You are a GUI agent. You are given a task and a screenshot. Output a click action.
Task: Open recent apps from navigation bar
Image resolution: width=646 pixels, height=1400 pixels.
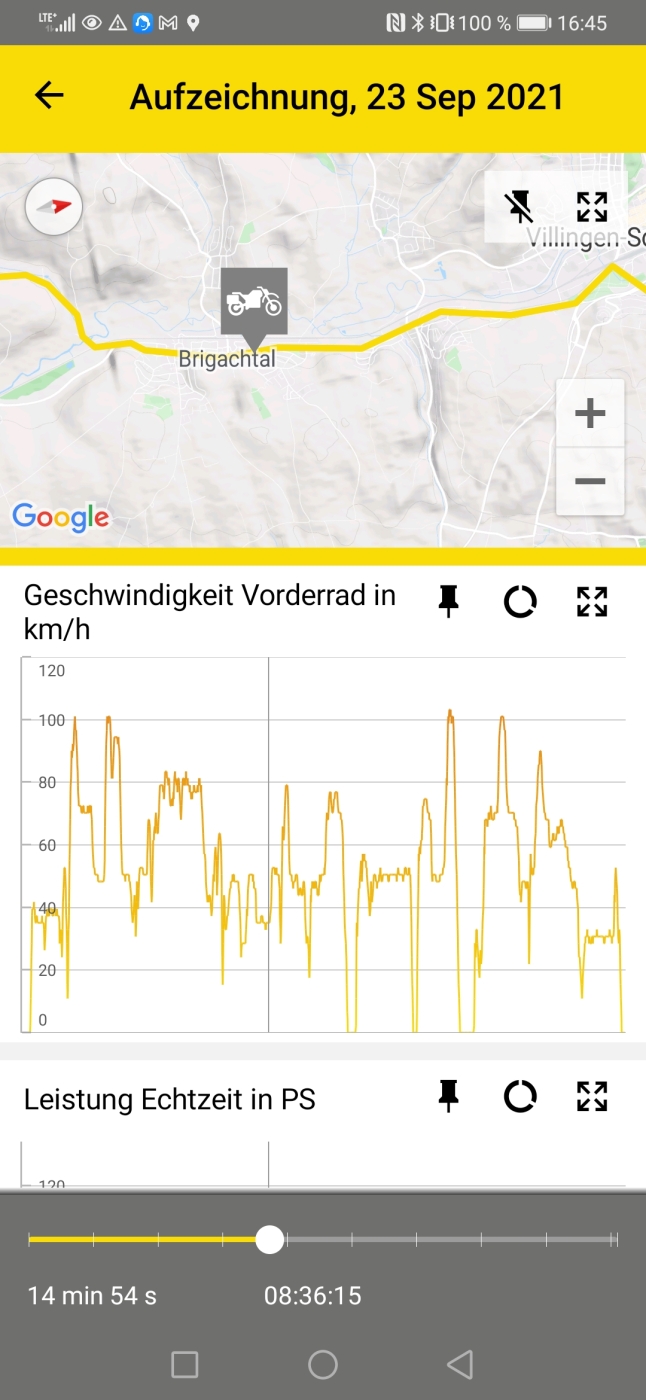tap(185, 1364)
